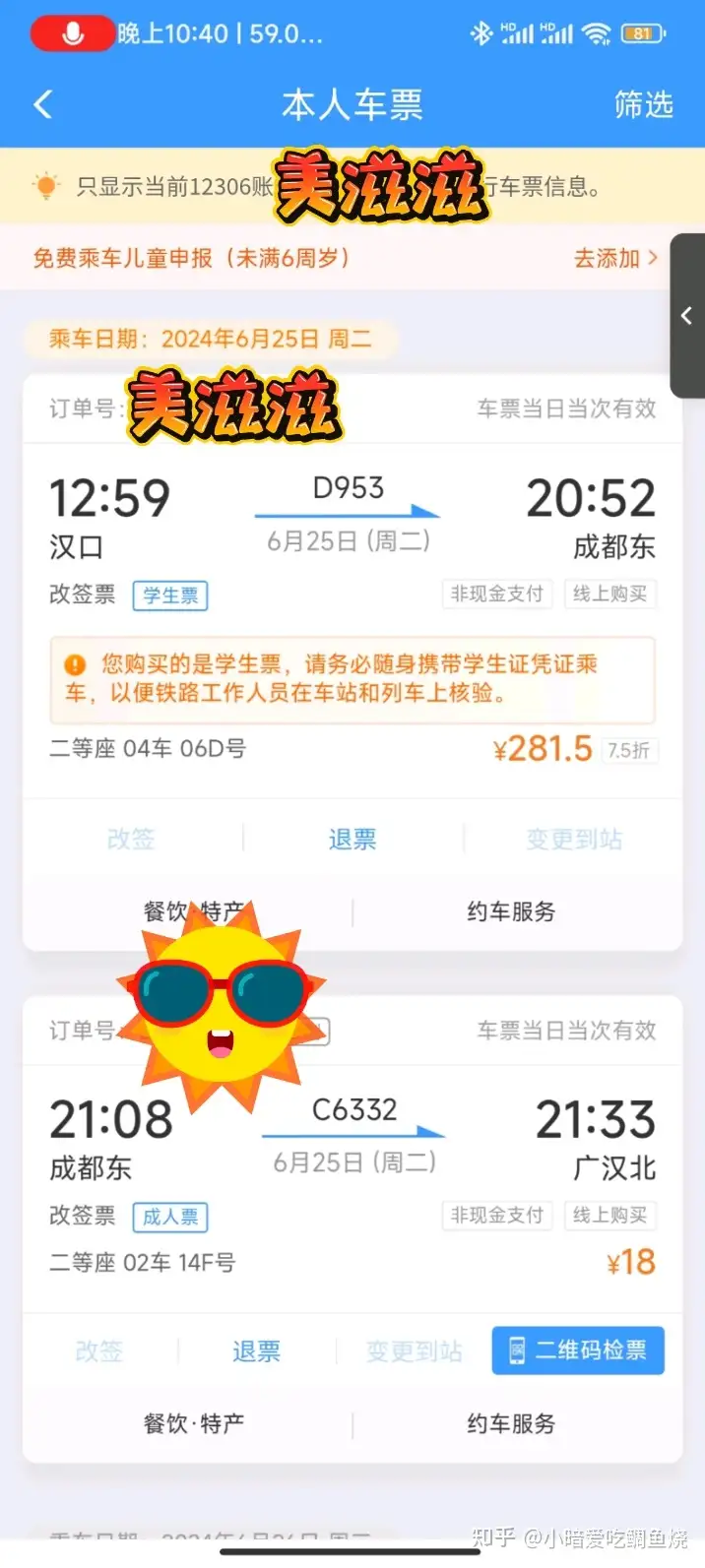The image size is (705, 1568).
Task: Tap 改签 on the D953 ticket
Action: [x=131, y=840]
